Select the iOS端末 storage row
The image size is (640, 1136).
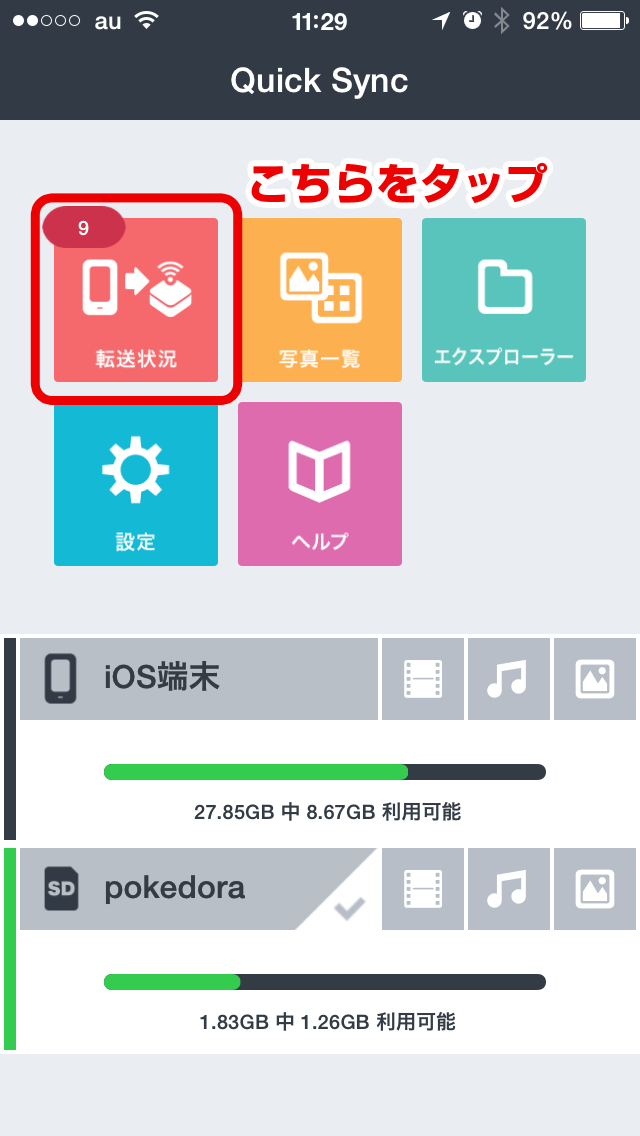[199, 679]
